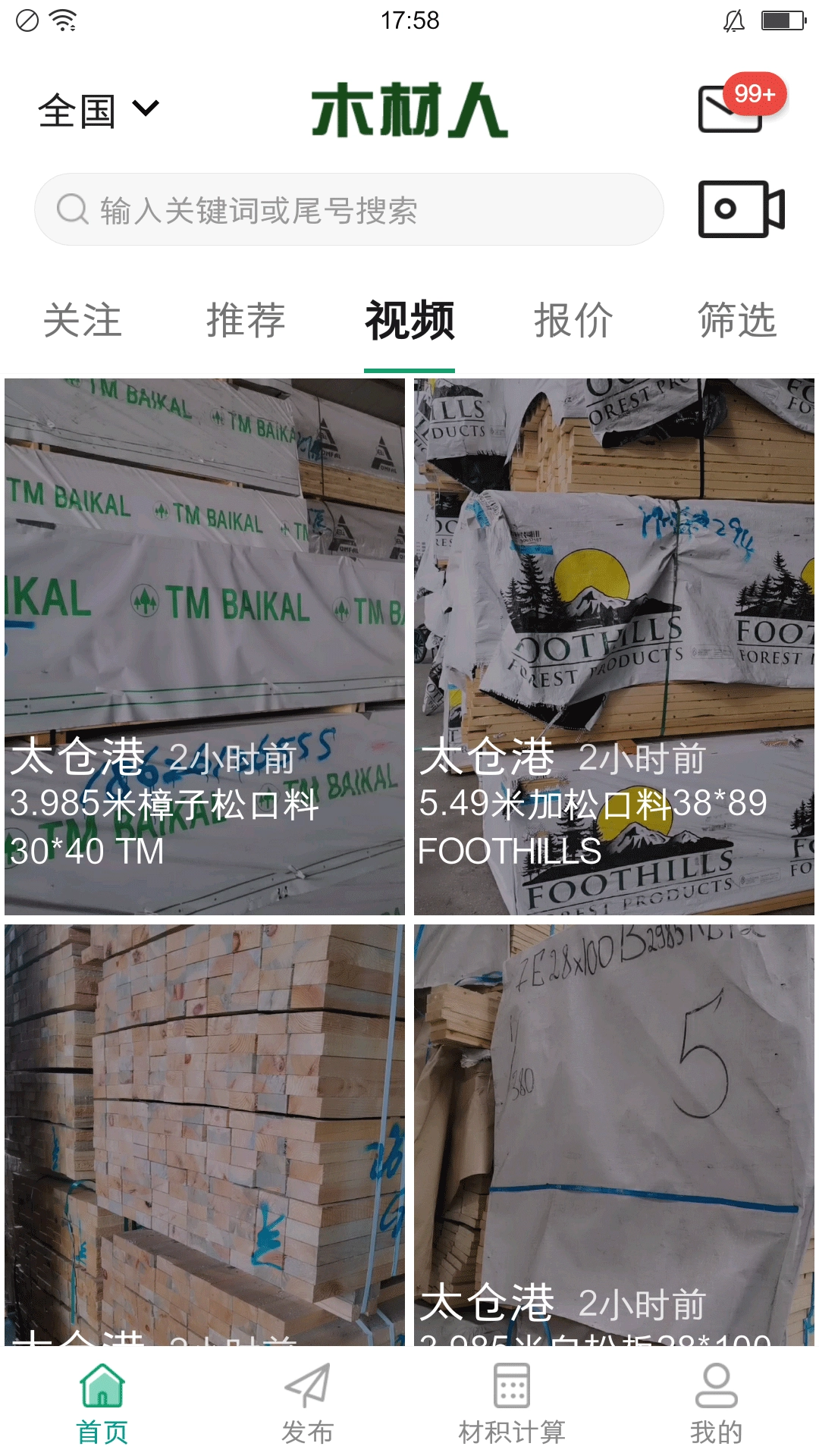
Task: Switch to the 报价 tab
Action: 573,321
